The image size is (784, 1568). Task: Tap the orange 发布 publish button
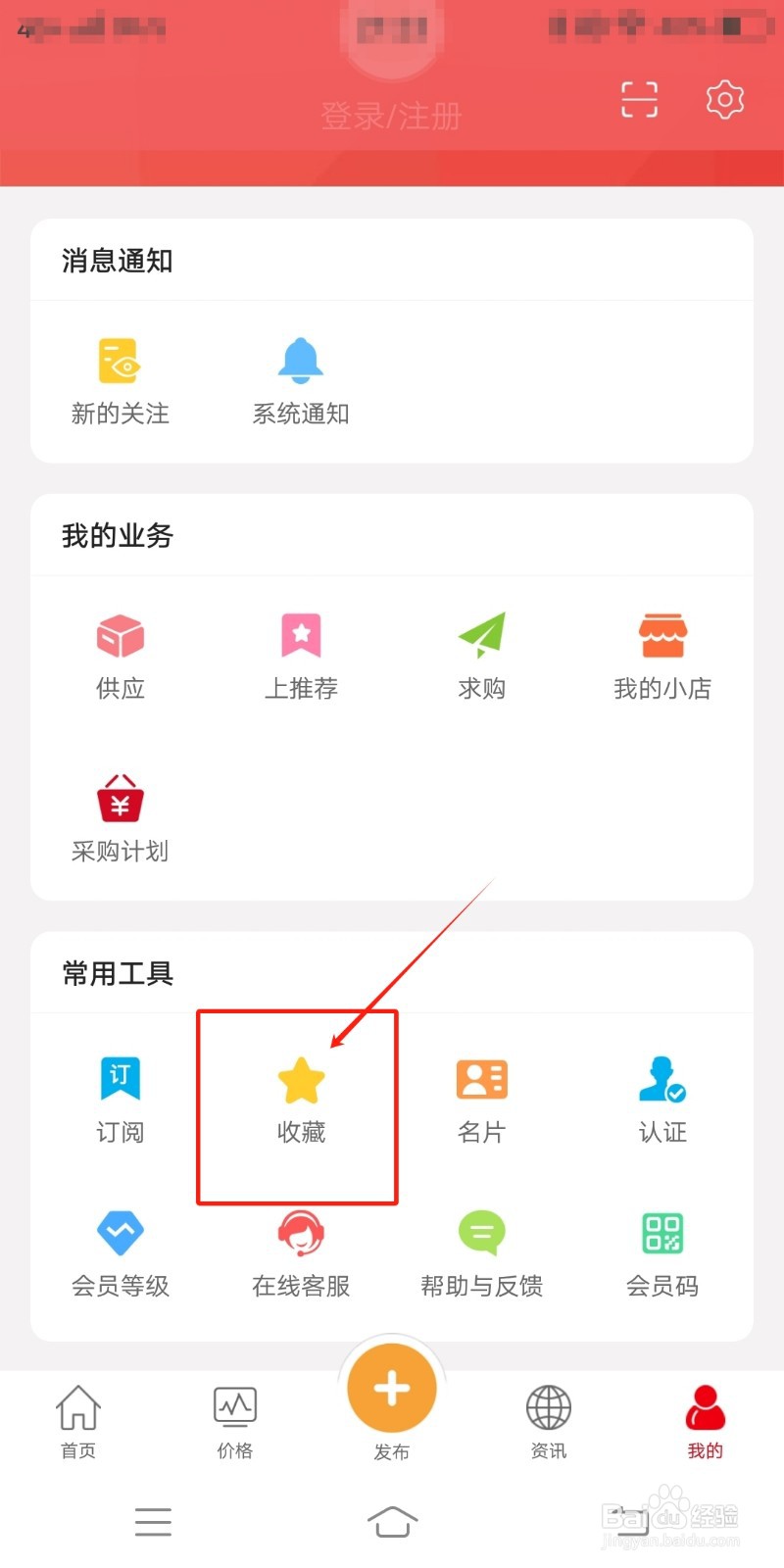pos(391,1387)
